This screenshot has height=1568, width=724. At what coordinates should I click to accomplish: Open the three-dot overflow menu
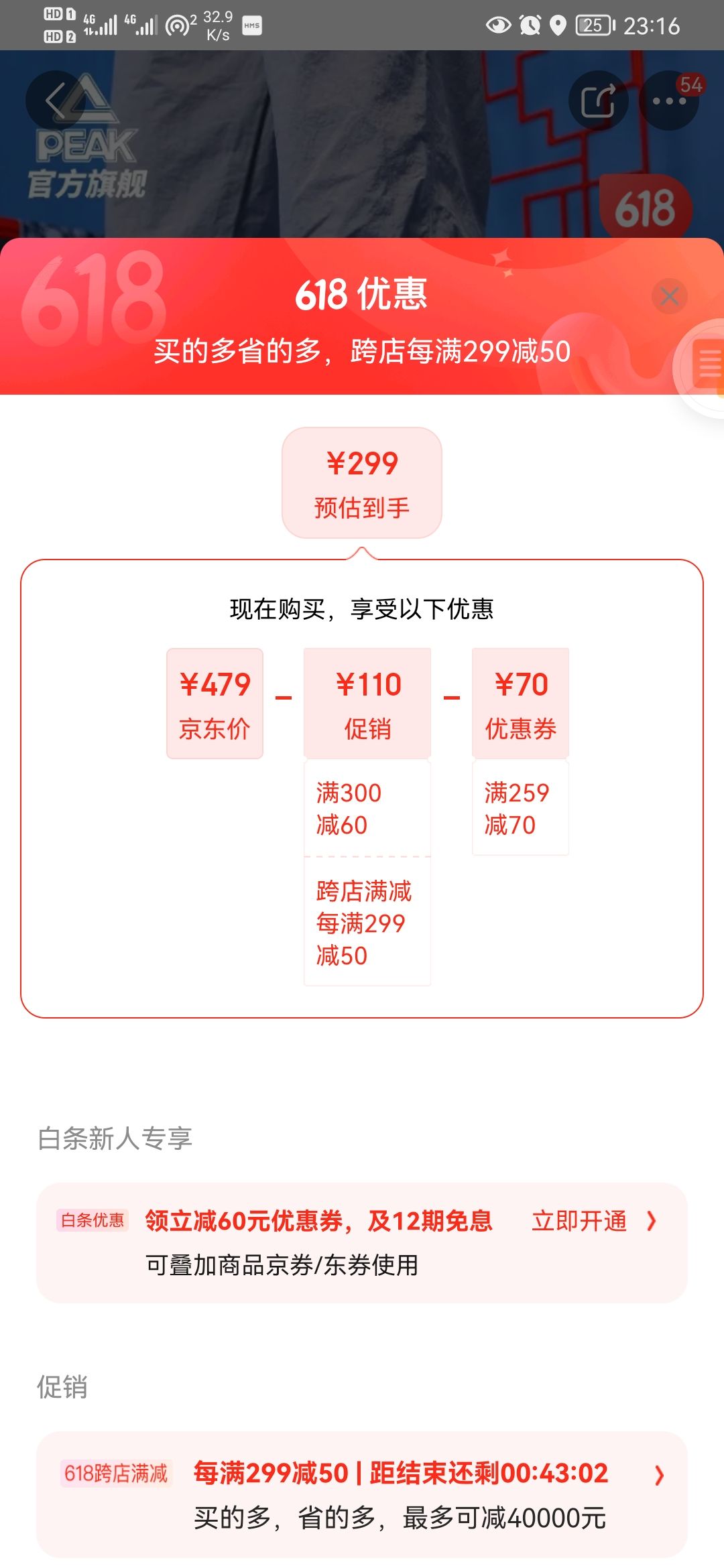(669, 101)
